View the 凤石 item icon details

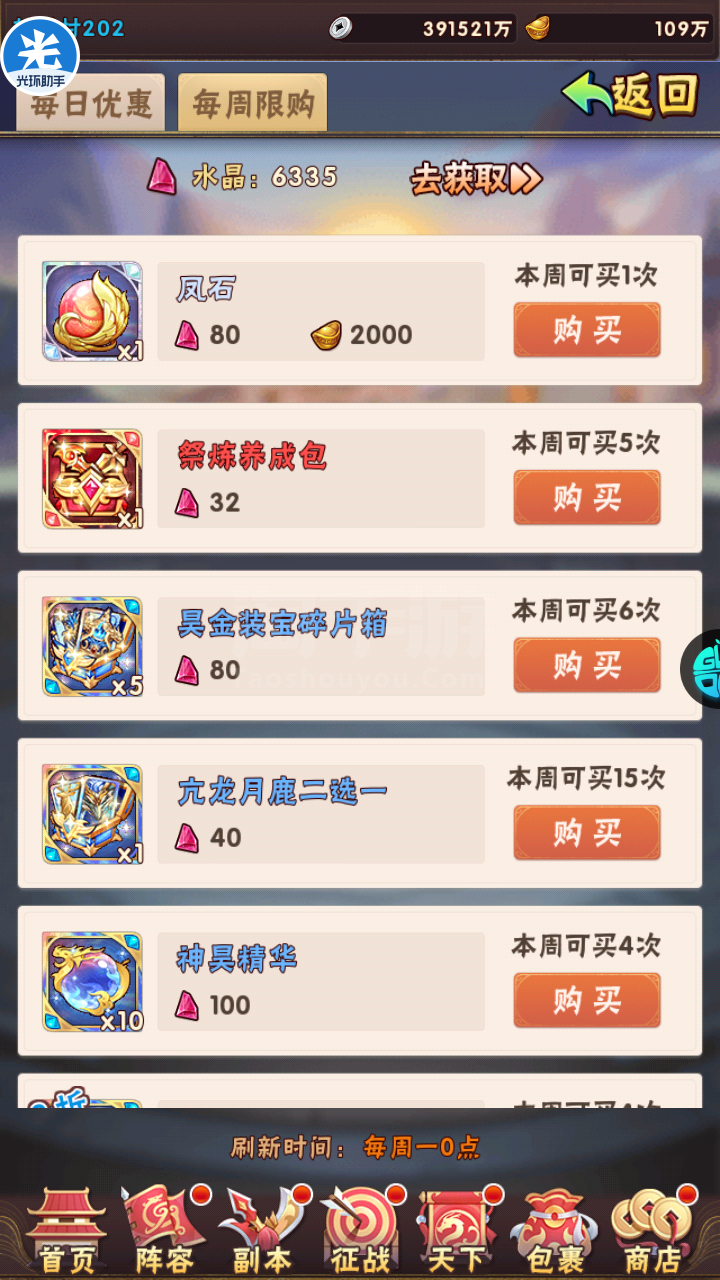tap(92, 311)
